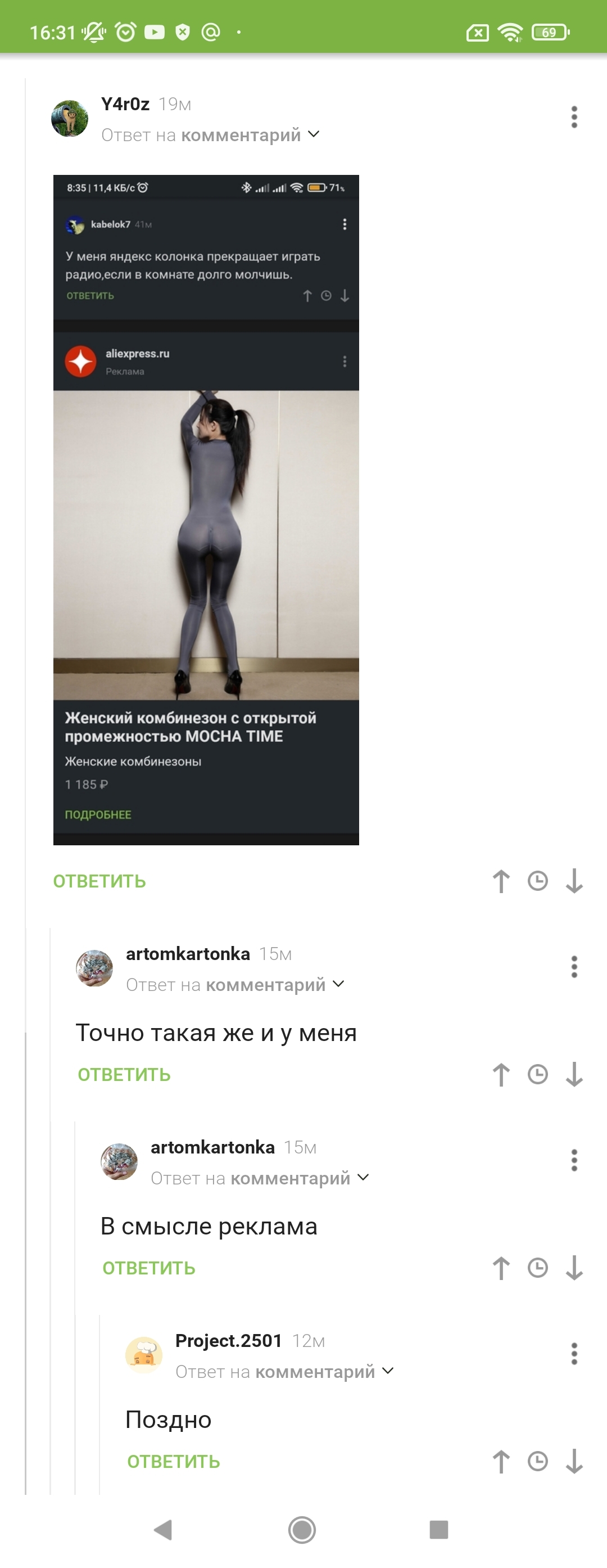Open overflow menu on Project.2501's comment
The image size is (607, 1568).
573,1354
